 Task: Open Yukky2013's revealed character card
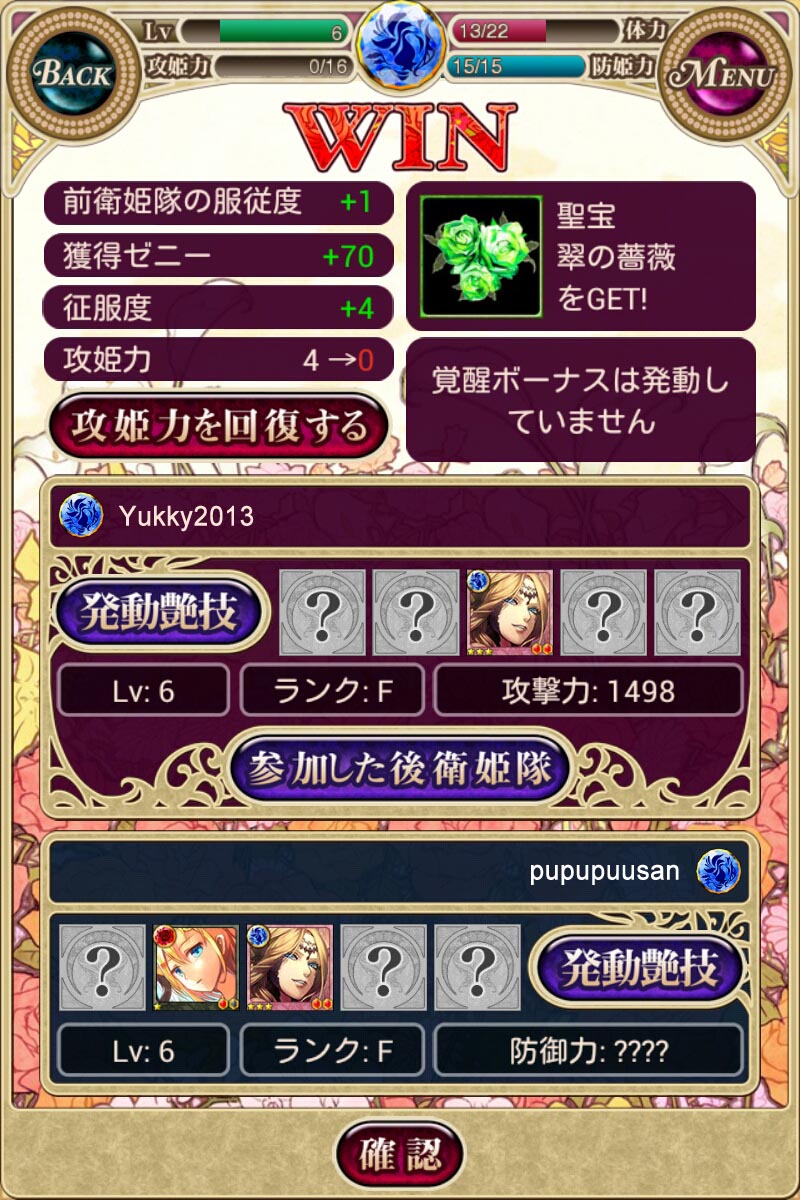click(x=510, y=612)
